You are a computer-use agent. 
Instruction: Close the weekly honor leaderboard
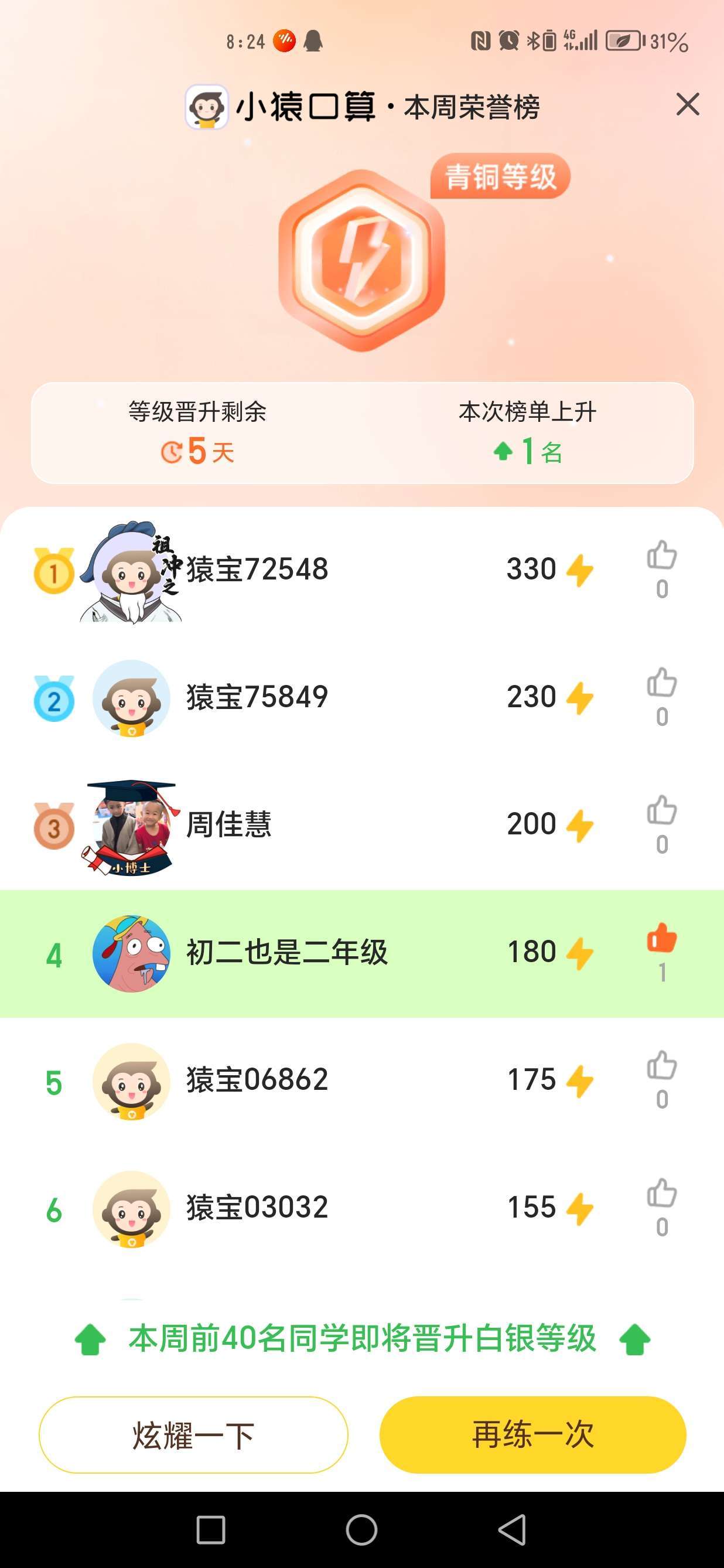[x=688, y=105]
